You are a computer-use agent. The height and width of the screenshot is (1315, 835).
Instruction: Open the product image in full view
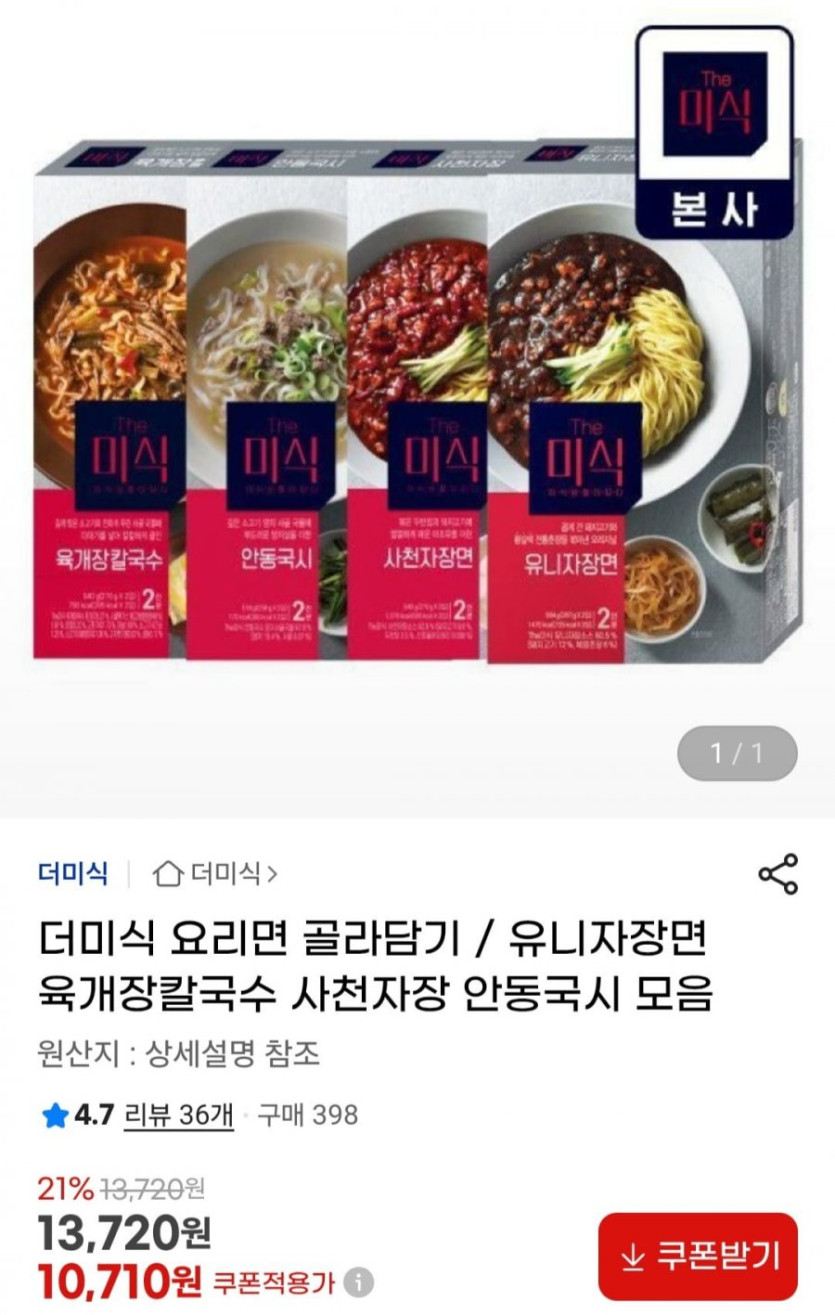click(x=417, y=400)
